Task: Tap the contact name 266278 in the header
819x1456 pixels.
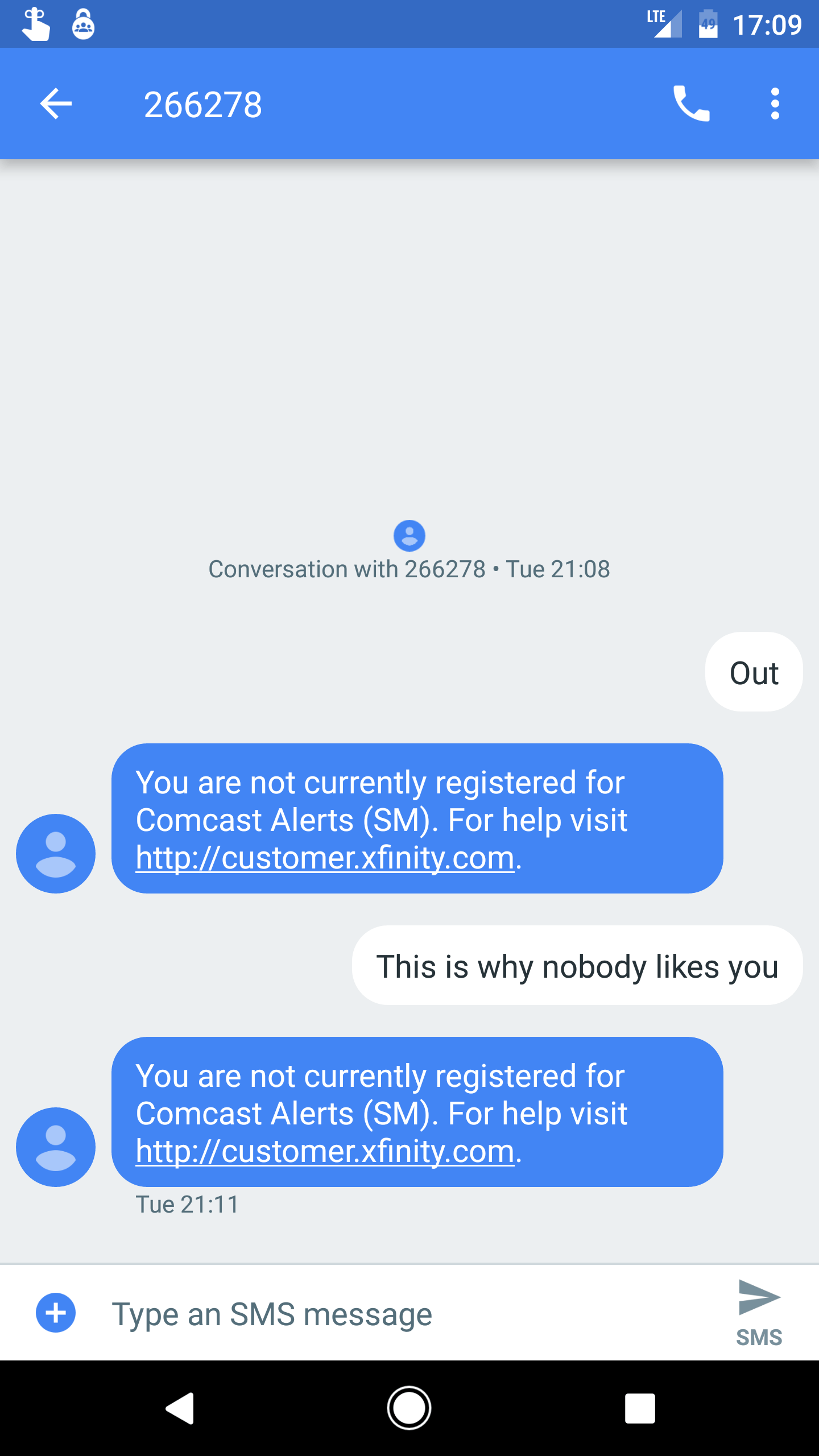Action: [x=203, y=104]
